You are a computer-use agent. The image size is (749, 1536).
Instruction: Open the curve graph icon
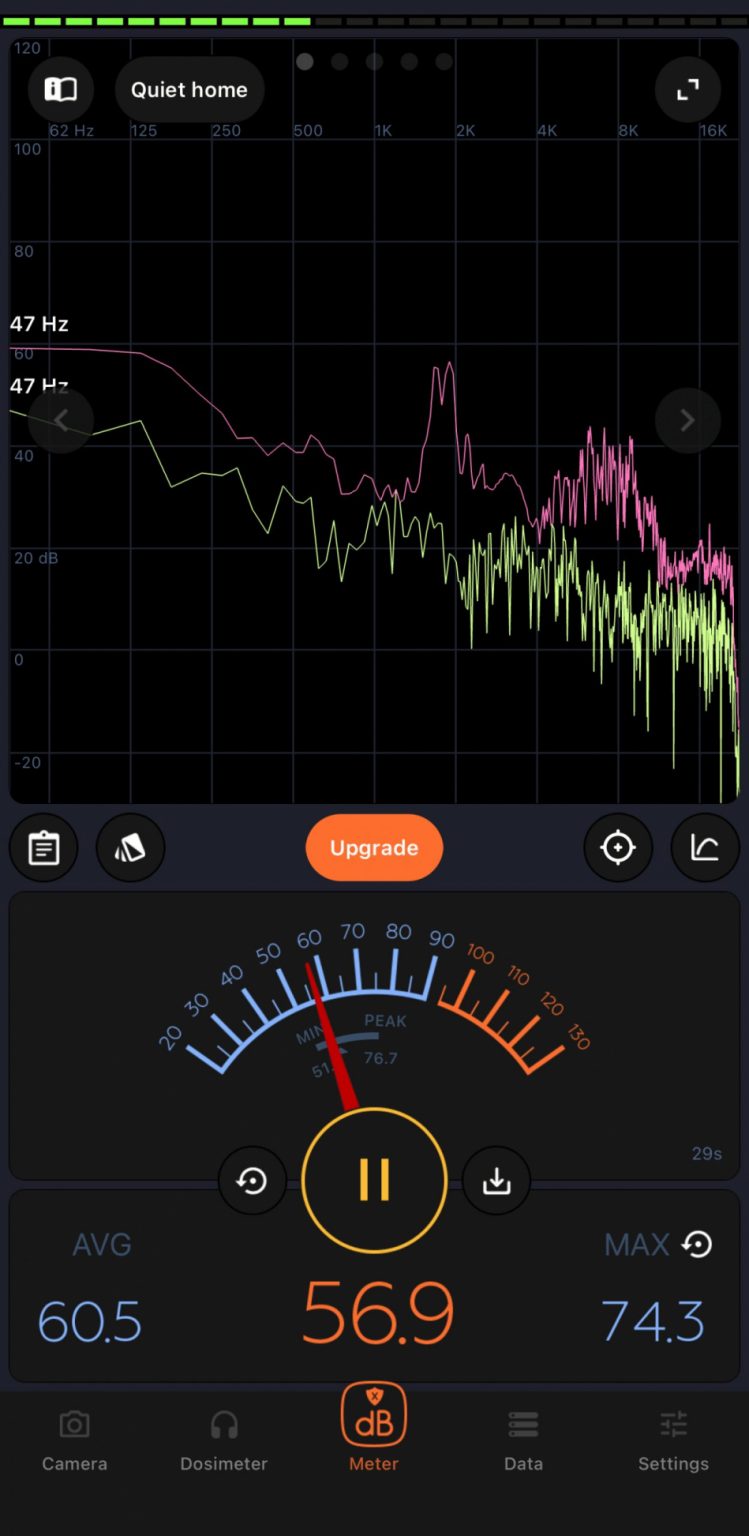click(705, 848)
